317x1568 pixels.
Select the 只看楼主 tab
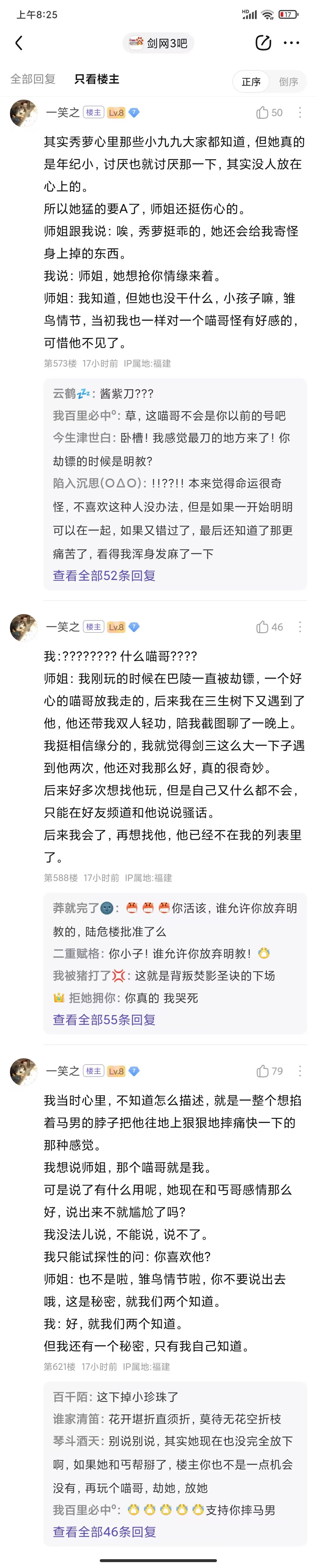point(97,79)
